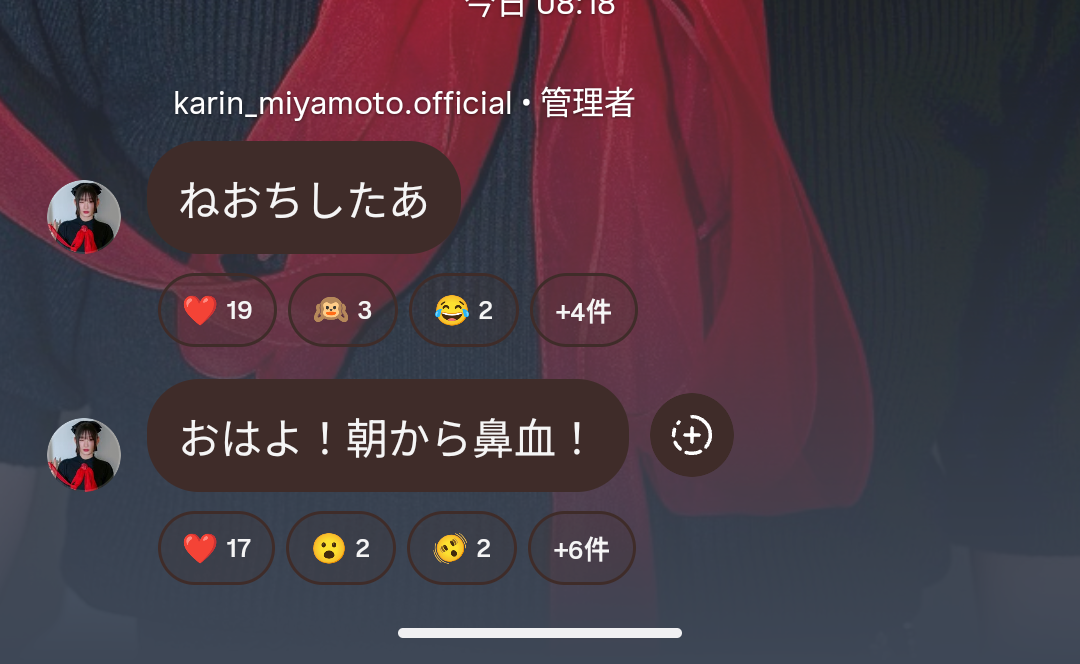The height and width of the screenshot is (664, 1080).
Task: Tap the monkey reaction with 3
Action: coord(342,310)
